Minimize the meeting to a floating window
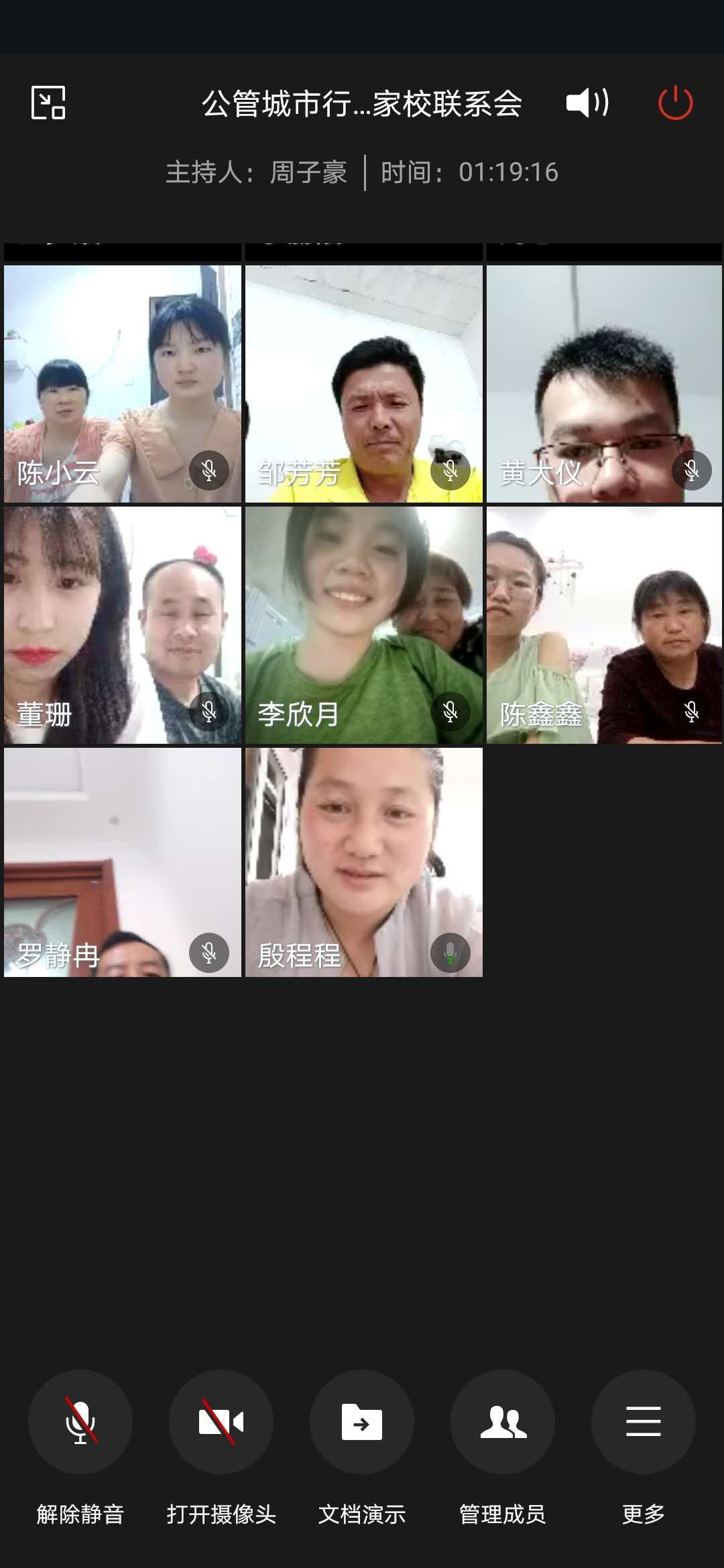This screenshot has width=724, height=1568. (48, 103)
